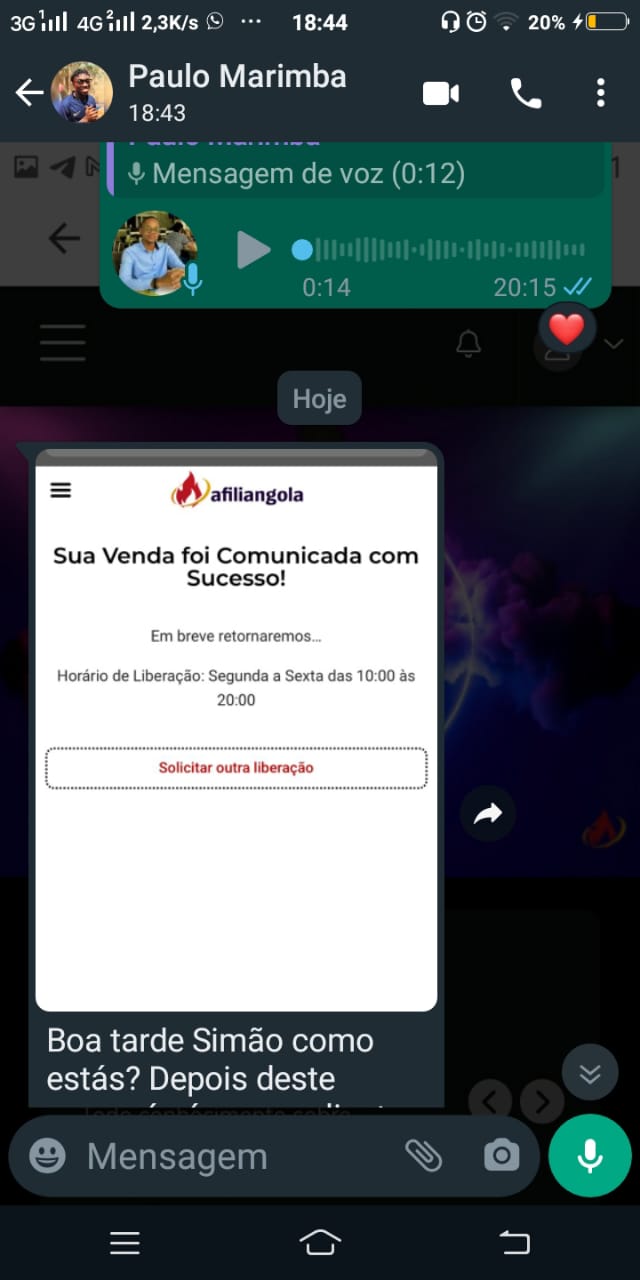Open the afiliangola screenshot image
The image size is (640, 1280).
coord(236,730)
